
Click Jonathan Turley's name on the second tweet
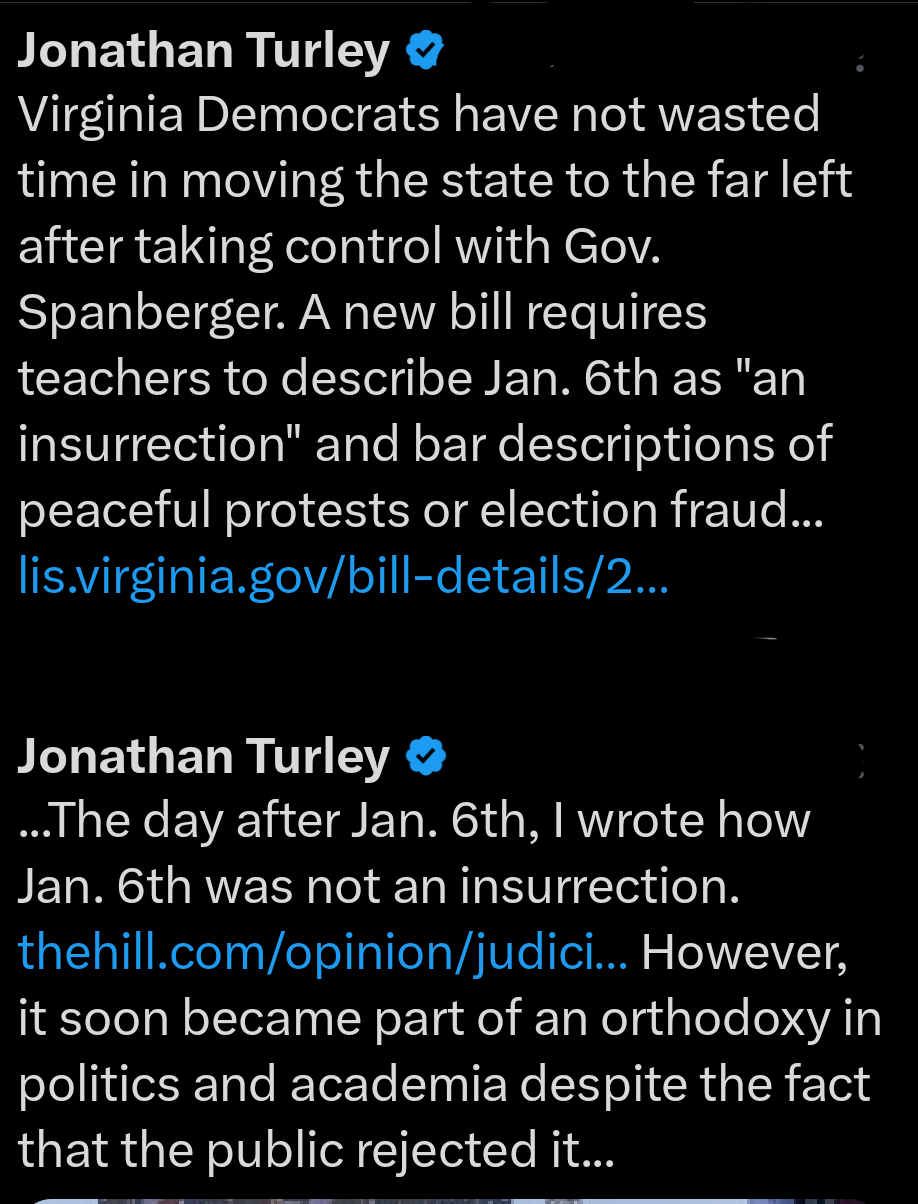tap(204, 755)
